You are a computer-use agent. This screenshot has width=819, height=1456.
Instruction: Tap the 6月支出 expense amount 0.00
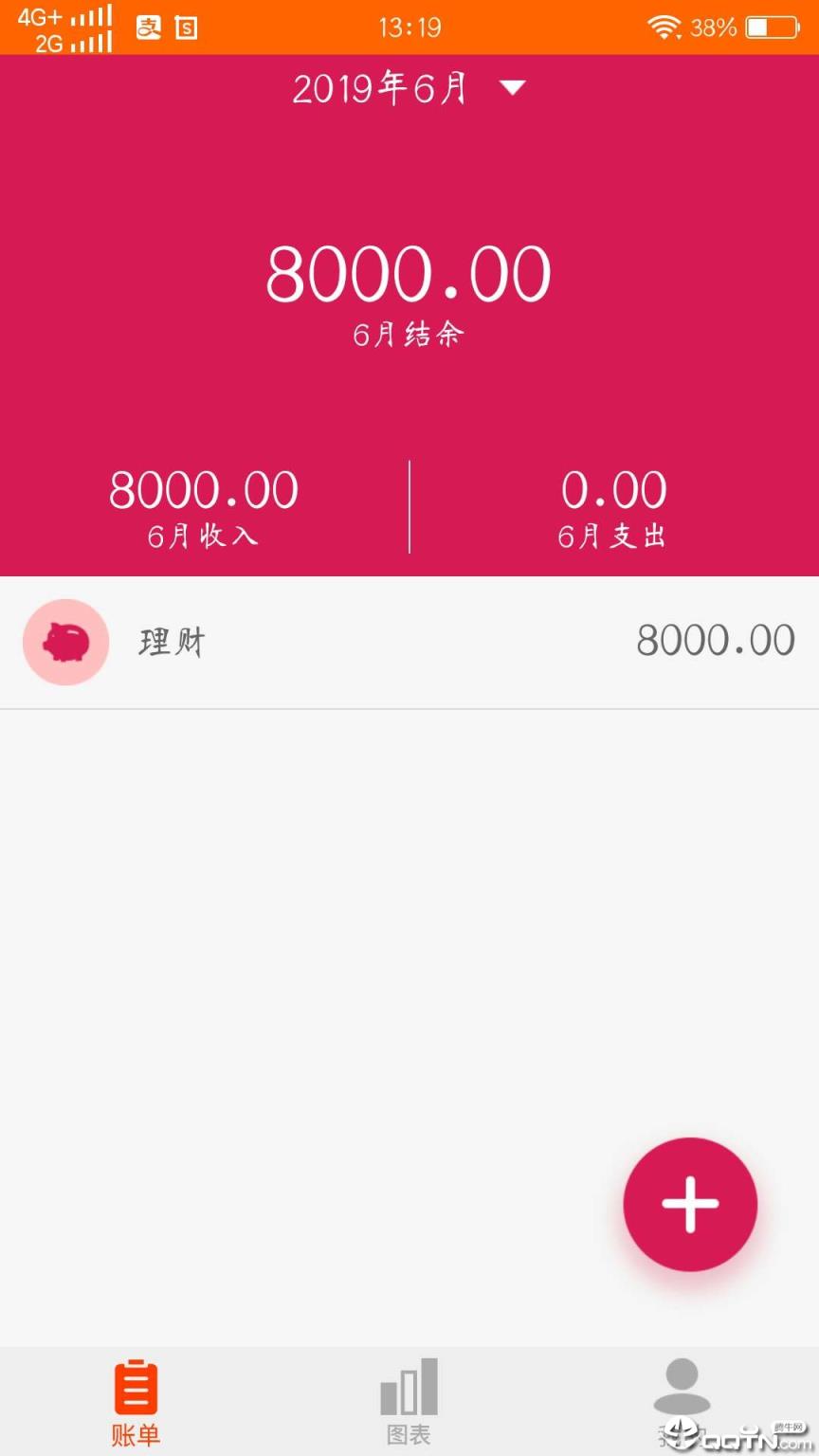click(614, 488)
